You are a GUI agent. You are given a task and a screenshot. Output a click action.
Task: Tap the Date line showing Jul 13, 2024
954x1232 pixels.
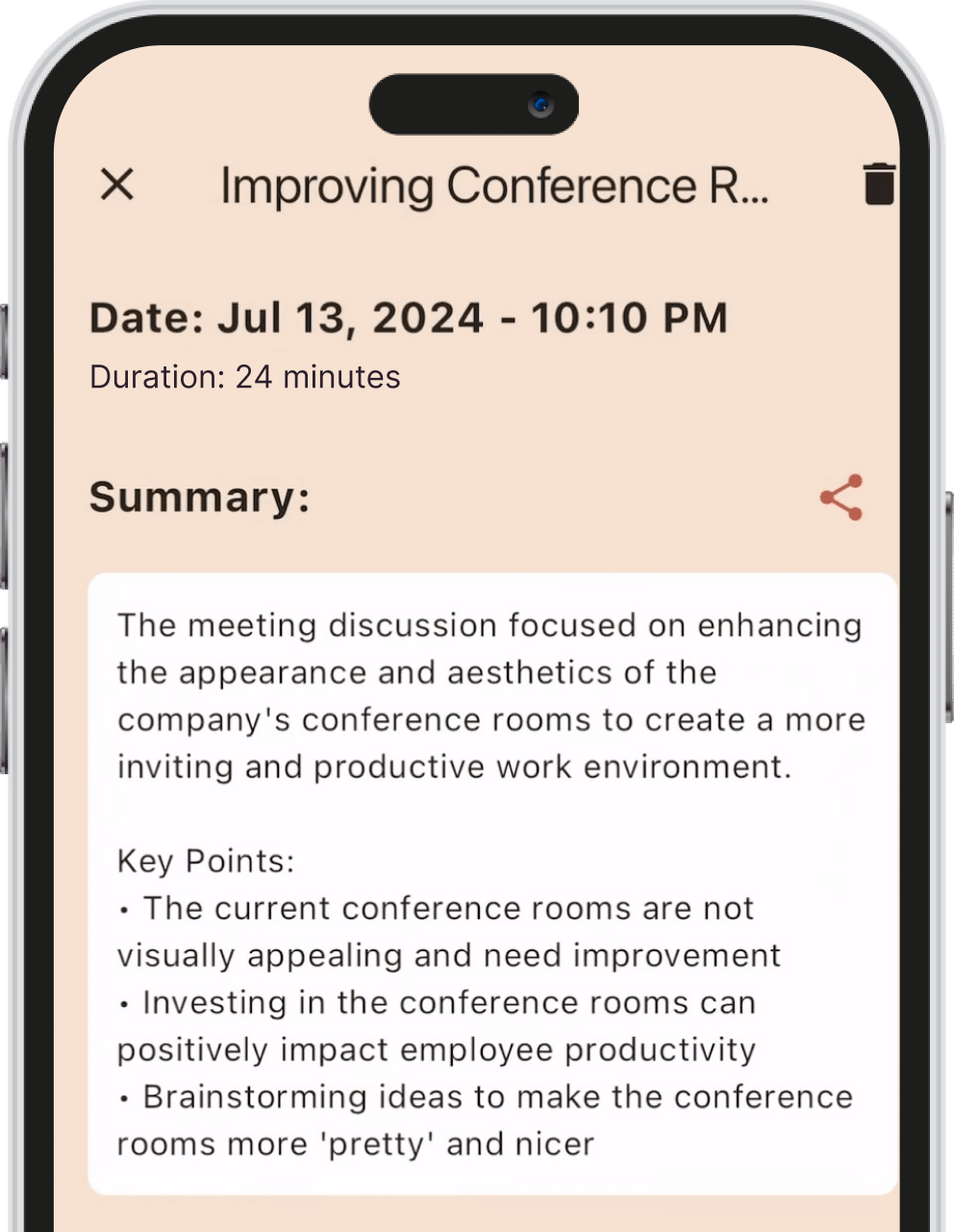(x=409, y=317)
